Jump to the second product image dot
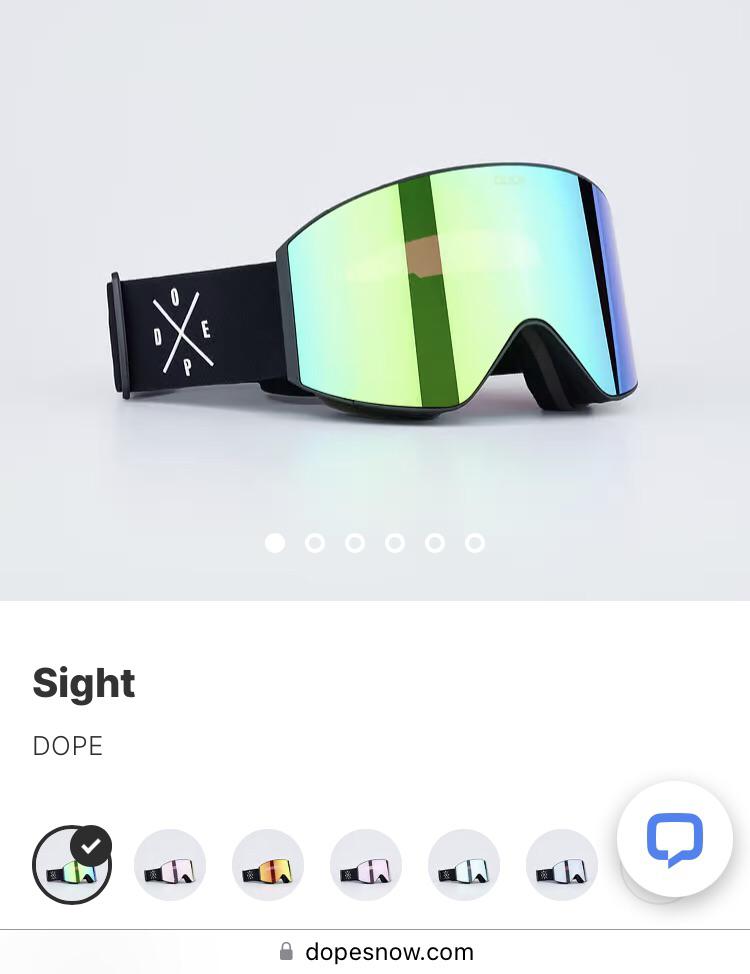The height and width of the screenshot is (974, 750). click(315, 543)
